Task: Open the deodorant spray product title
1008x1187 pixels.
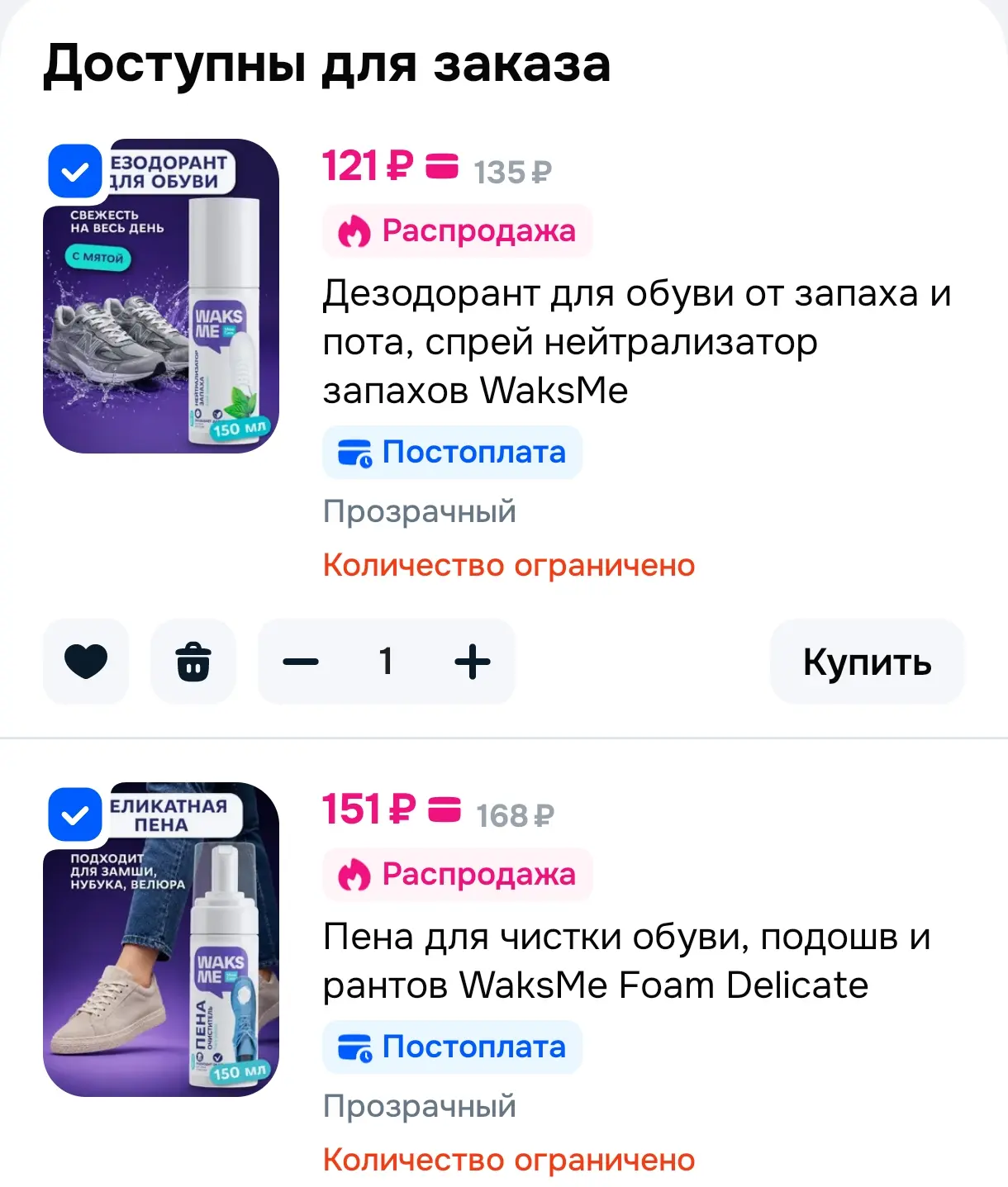Action: 637,342
